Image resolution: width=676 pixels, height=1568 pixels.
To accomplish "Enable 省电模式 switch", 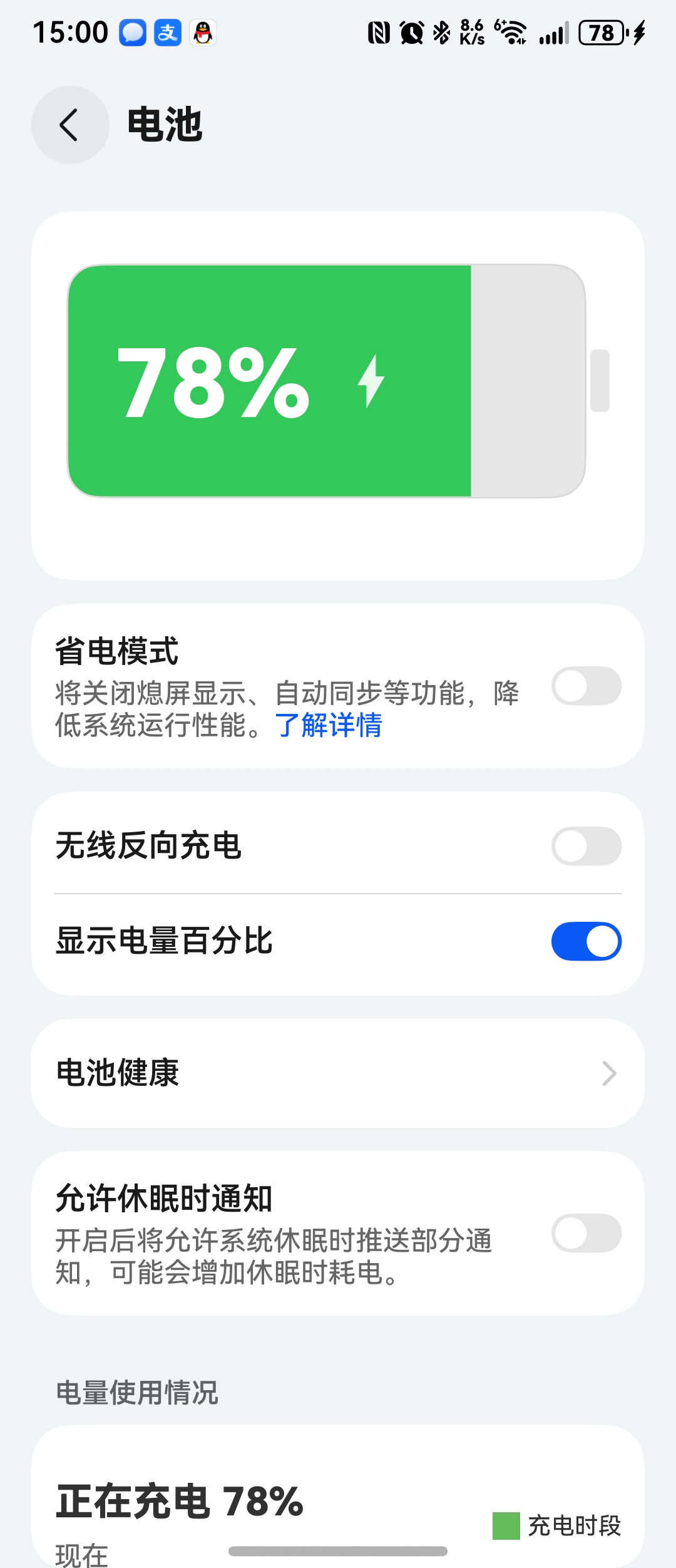I will point(586,686).
